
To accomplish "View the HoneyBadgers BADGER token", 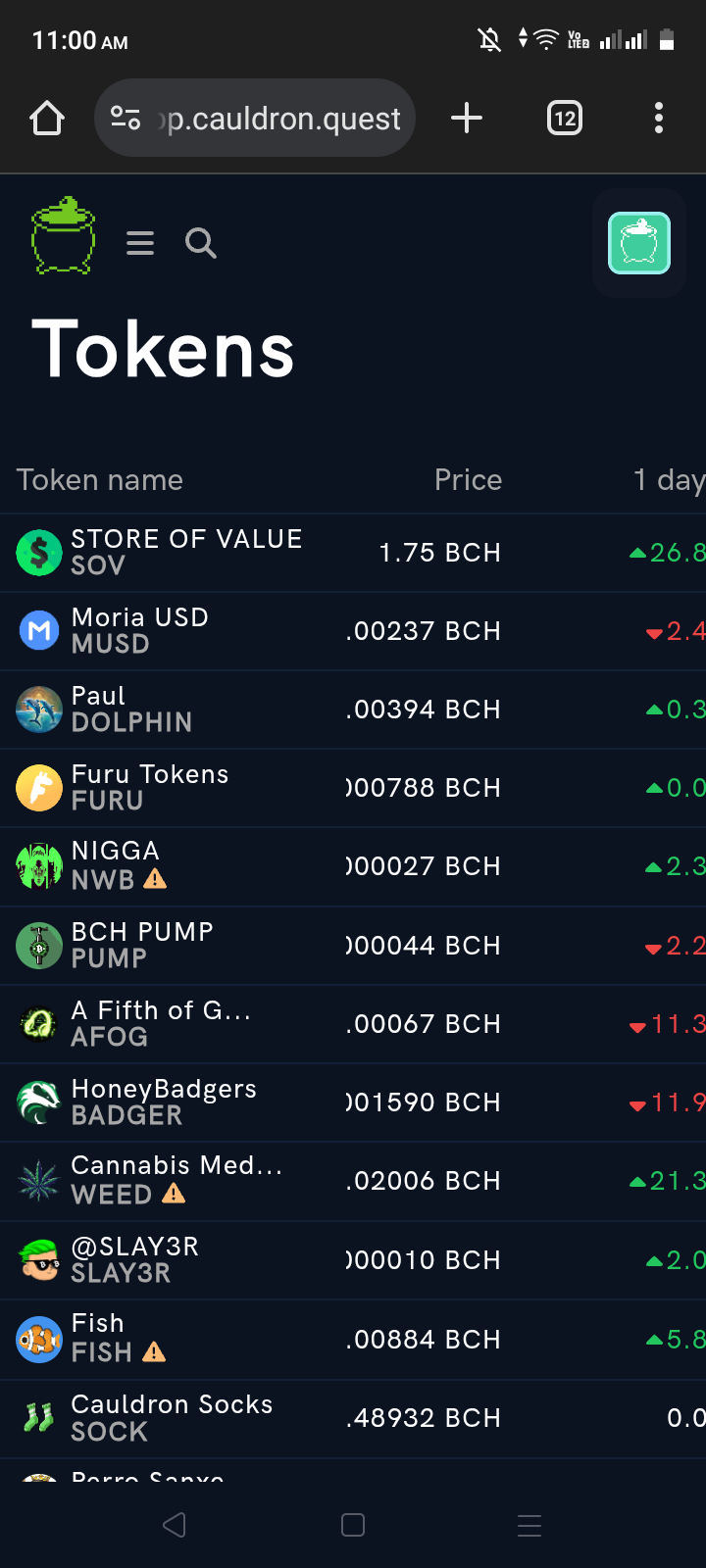I will click(x=353, y=1102).
